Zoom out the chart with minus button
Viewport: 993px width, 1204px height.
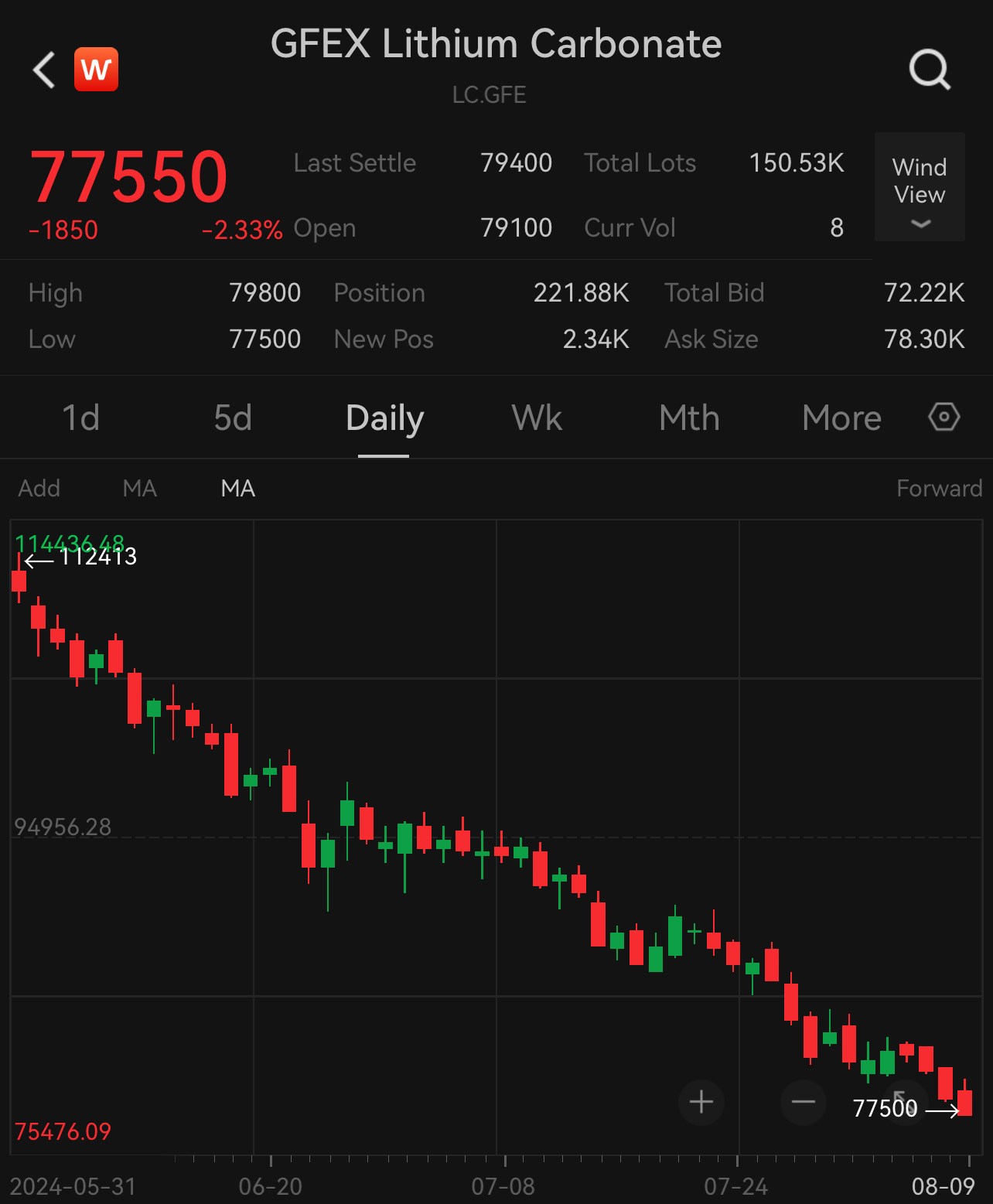point(804,1102)
